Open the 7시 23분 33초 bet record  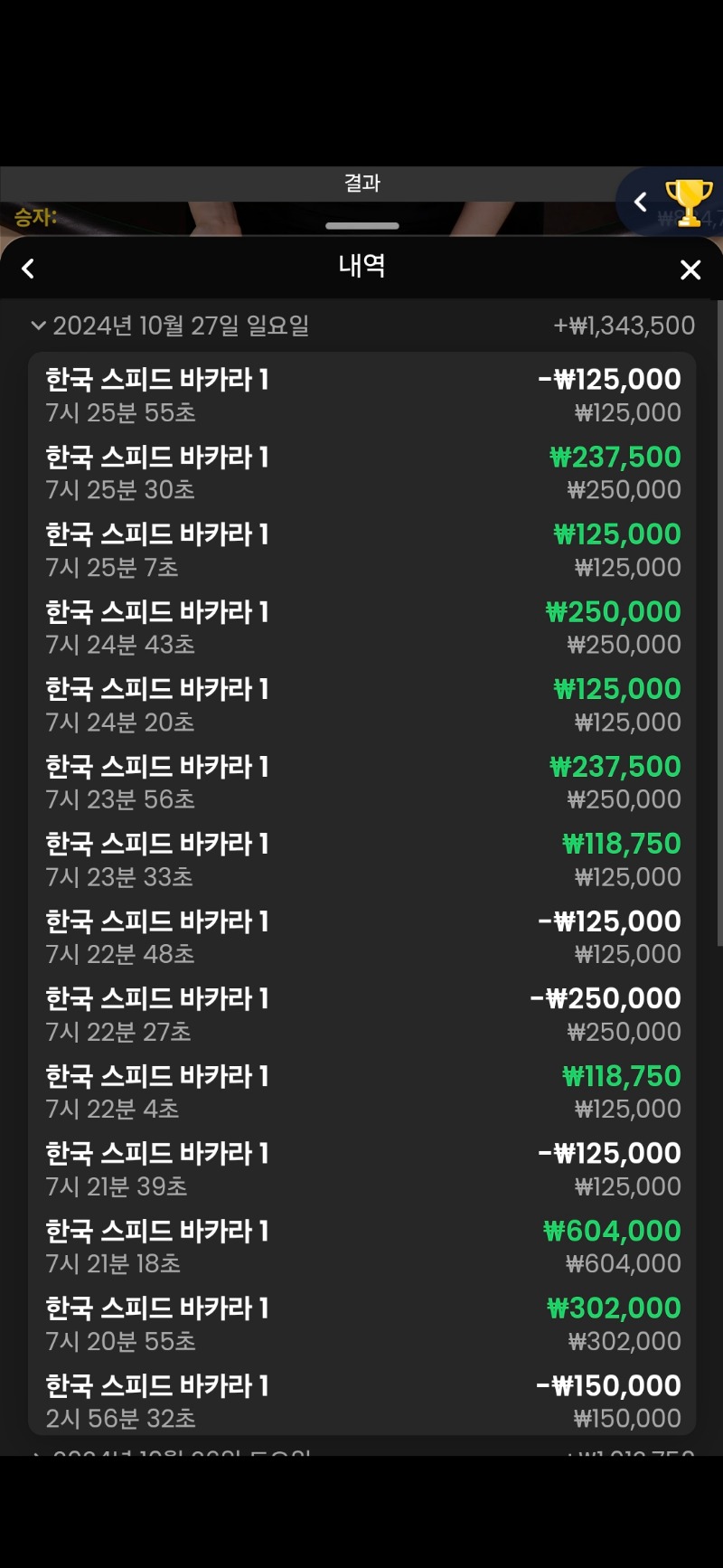[x=361, y=860]
